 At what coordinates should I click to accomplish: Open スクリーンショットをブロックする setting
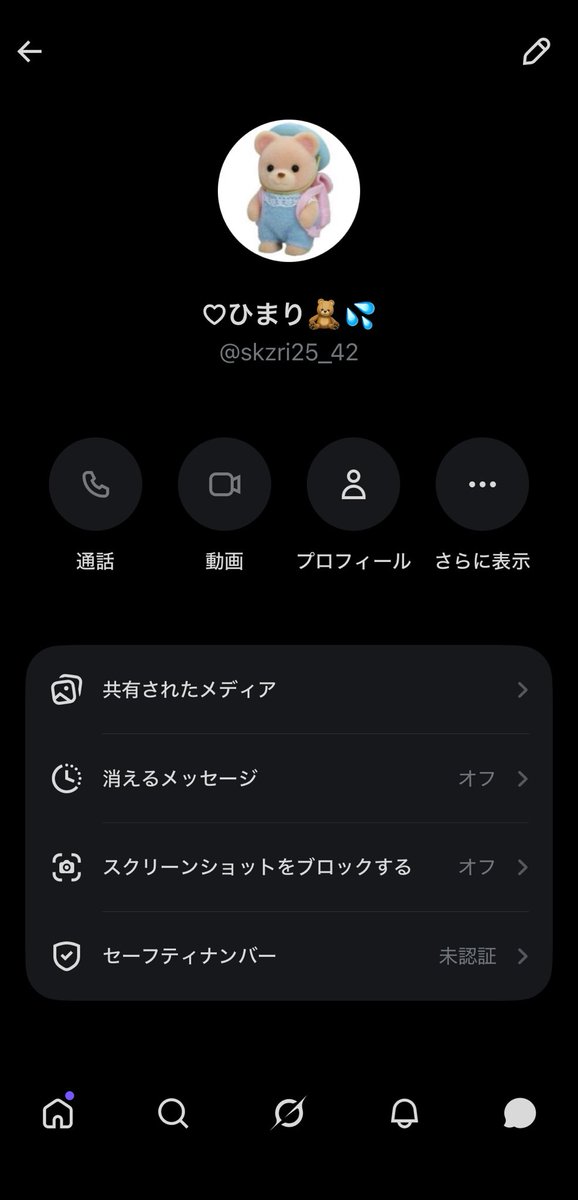pyautogui.click(x=289, y=867)
